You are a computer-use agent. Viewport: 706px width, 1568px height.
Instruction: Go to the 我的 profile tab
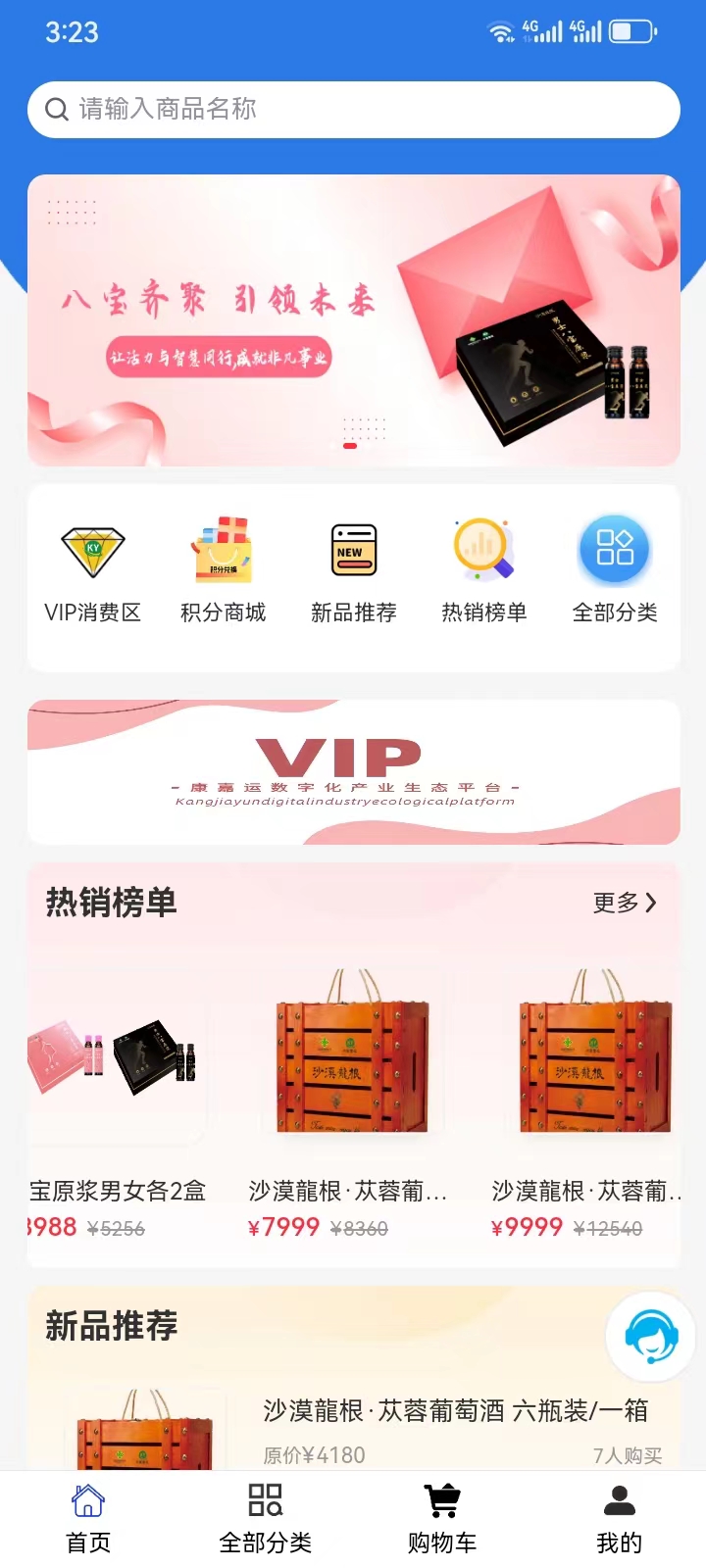click(619, 1519)
